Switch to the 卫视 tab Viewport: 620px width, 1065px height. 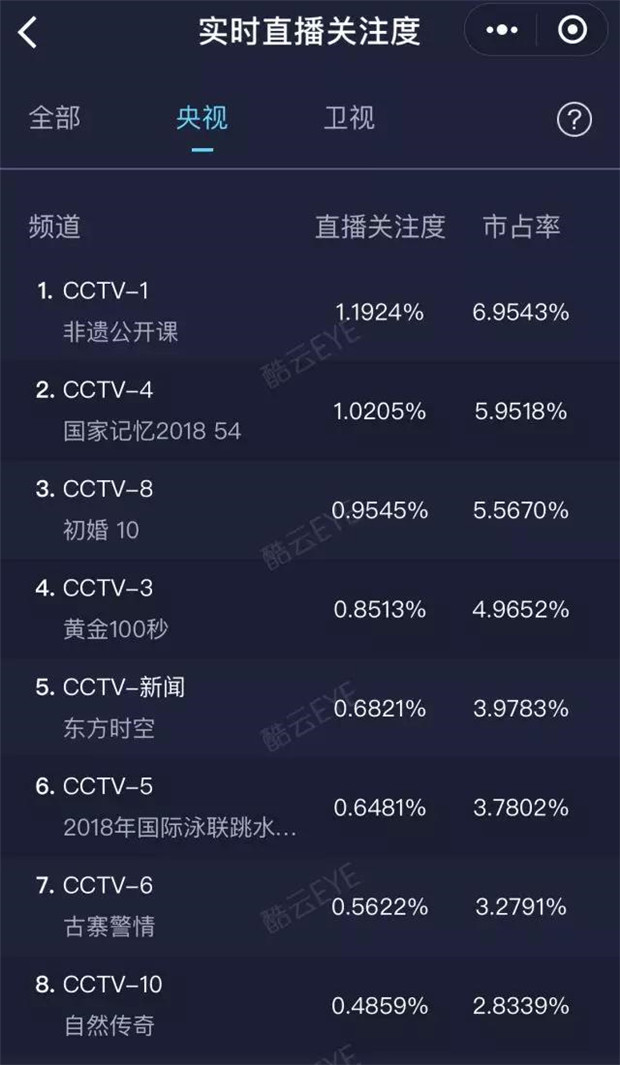[x=349, y=119]
